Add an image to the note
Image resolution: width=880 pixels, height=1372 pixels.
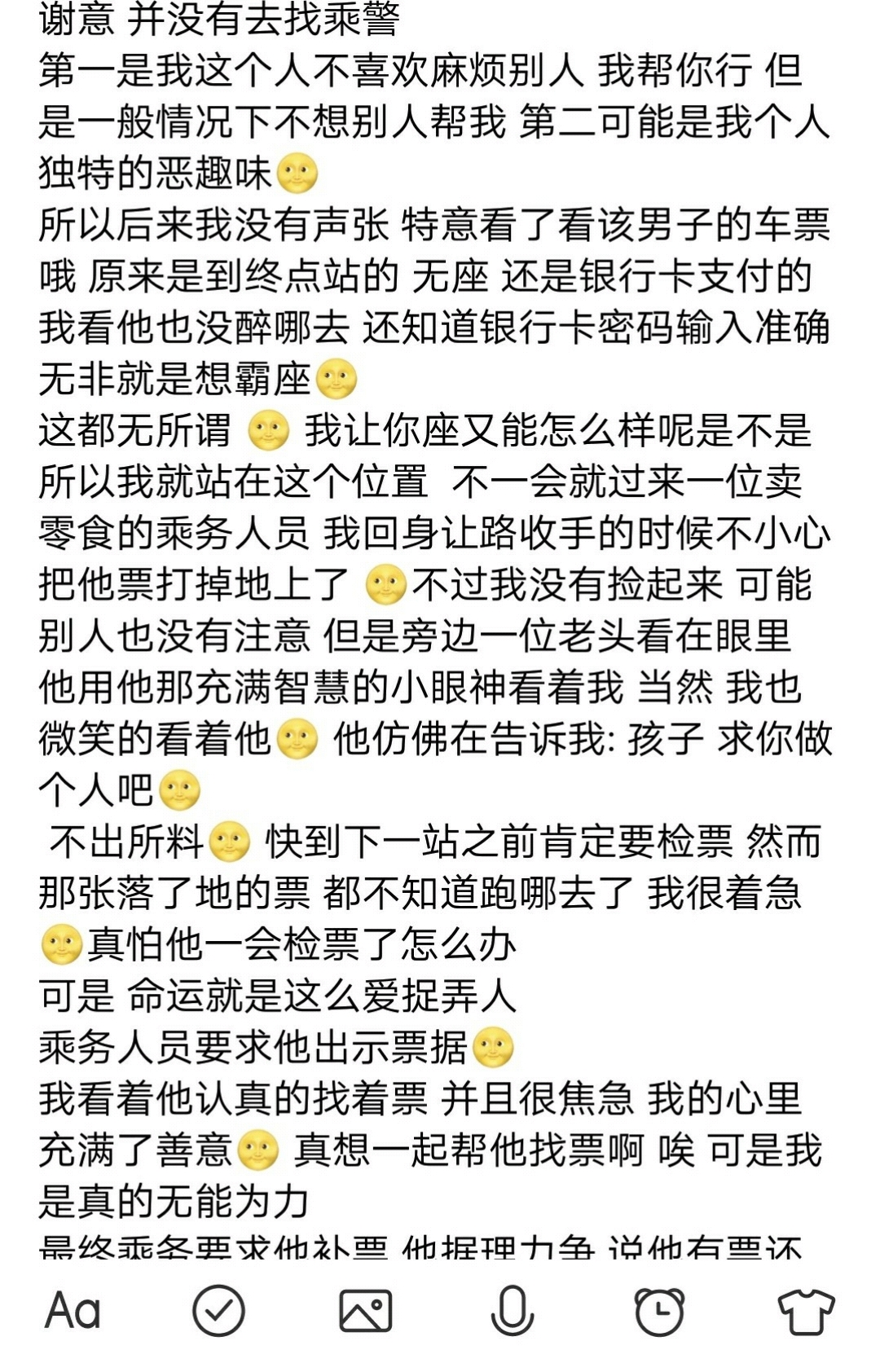(365, 1311)
